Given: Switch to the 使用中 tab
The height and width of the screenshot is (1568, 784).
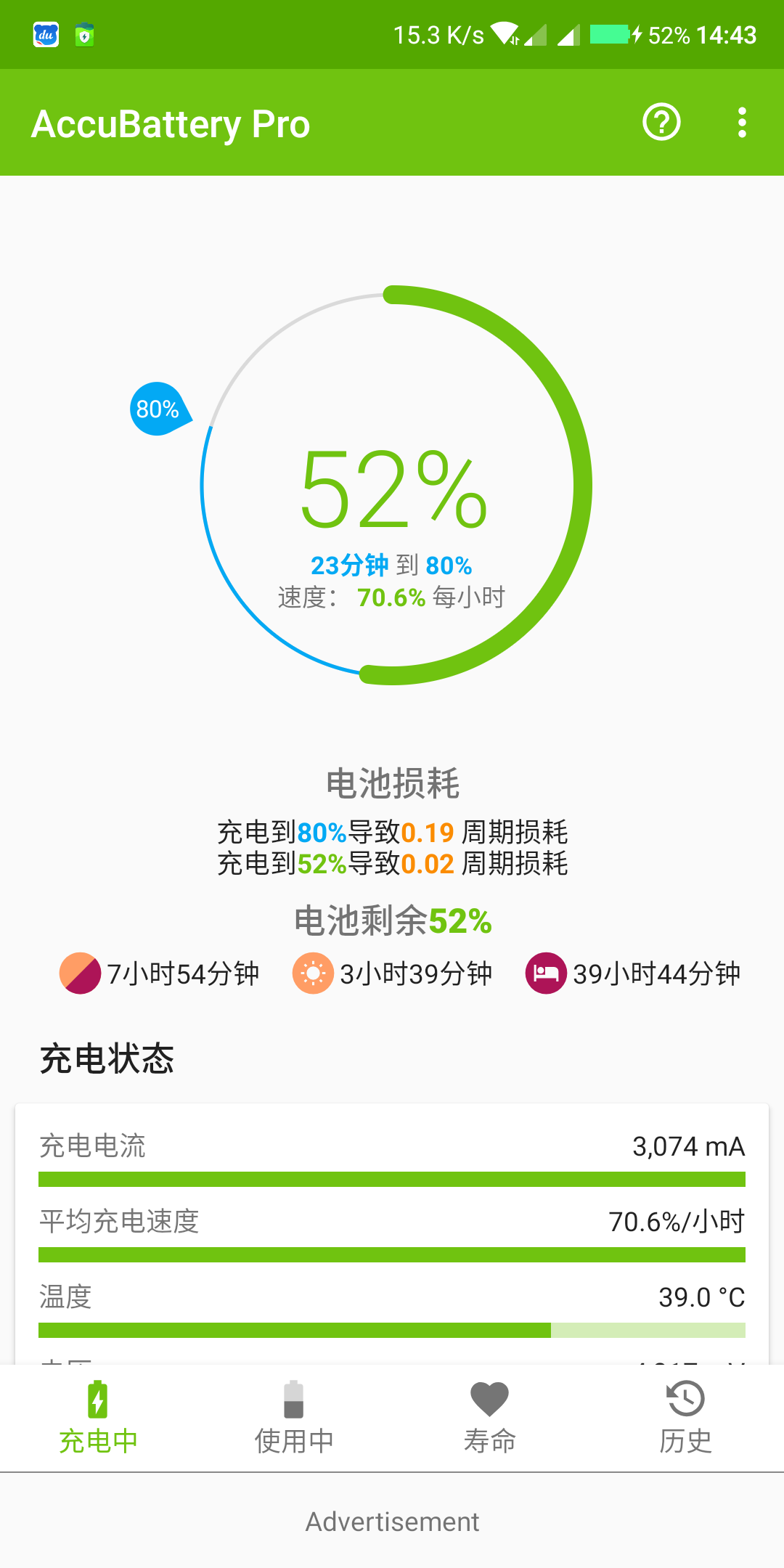Looking at the screenshot, I should pos(294,1418).
